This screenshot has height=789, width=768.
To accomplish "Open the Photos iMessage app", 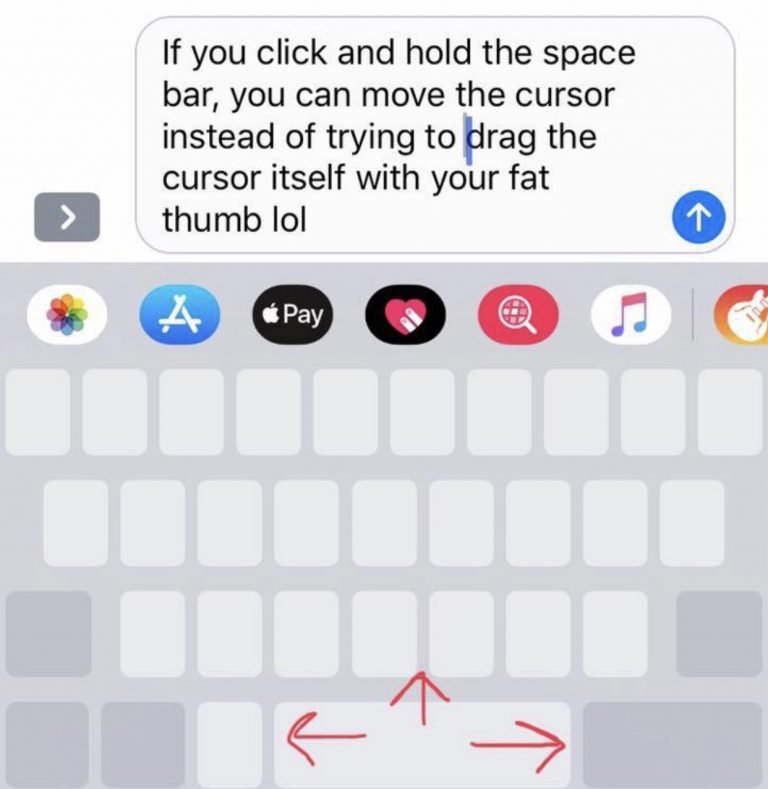I will [66, 315].
